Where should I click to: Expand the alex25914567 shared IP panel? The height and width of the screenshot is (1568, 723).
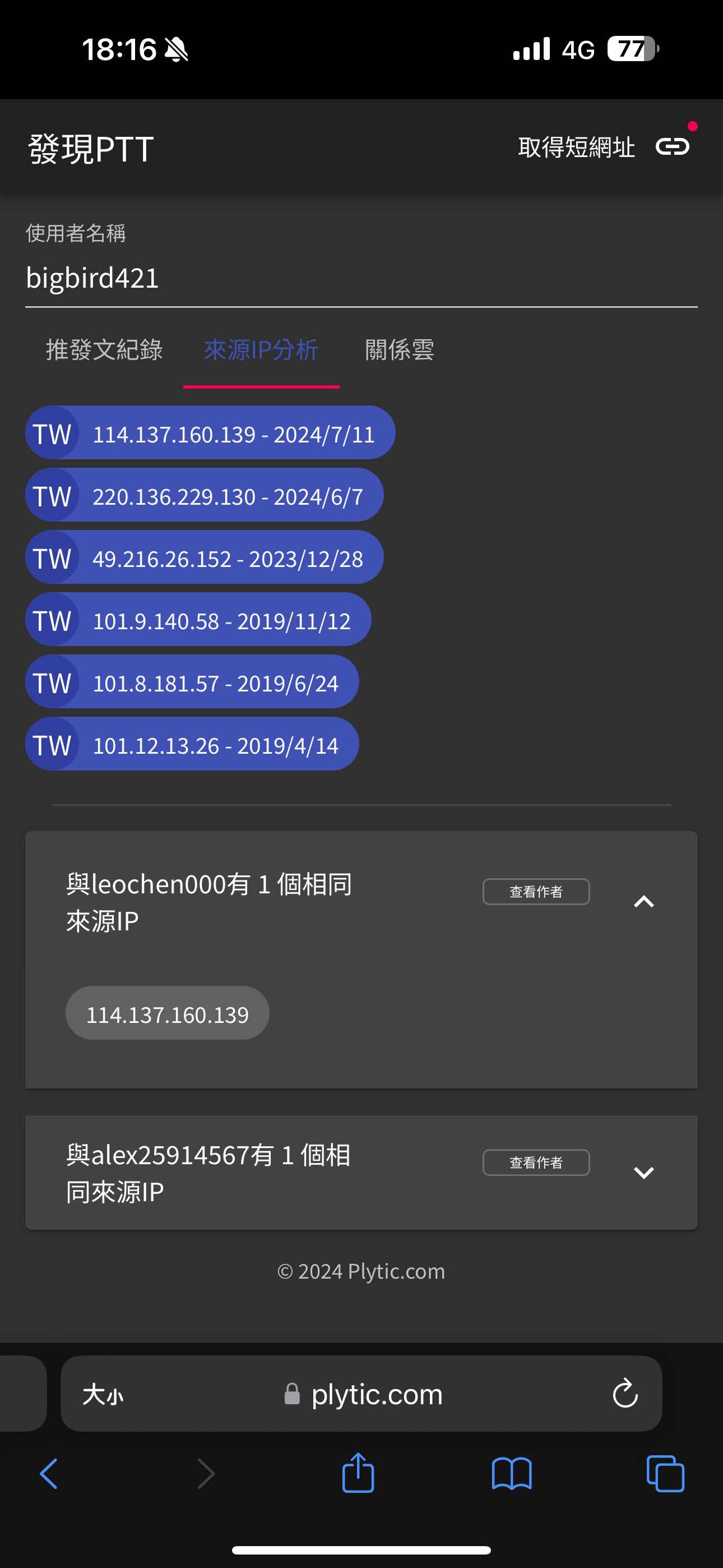[643, 1172]
